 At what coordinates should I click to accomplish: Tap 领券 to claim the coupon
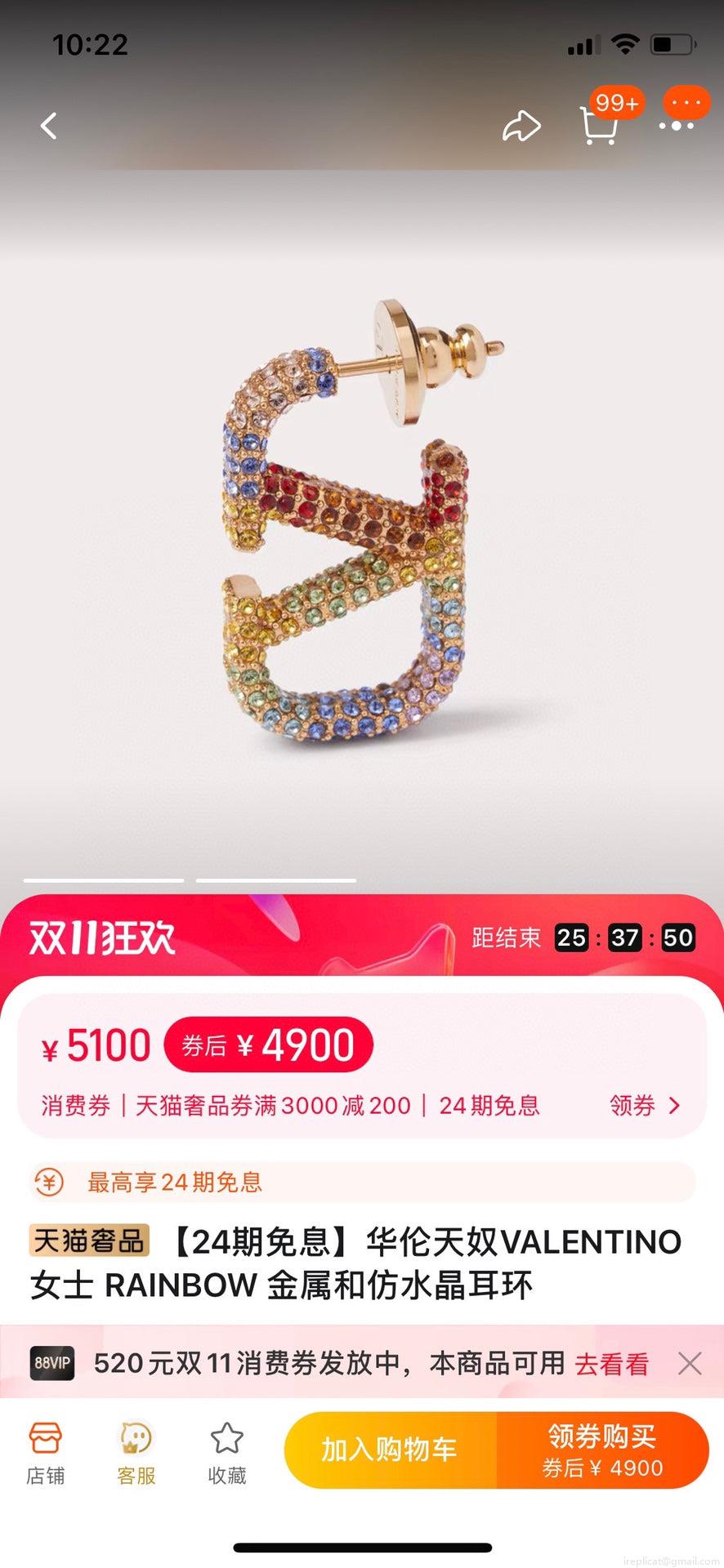point(645,1105)
